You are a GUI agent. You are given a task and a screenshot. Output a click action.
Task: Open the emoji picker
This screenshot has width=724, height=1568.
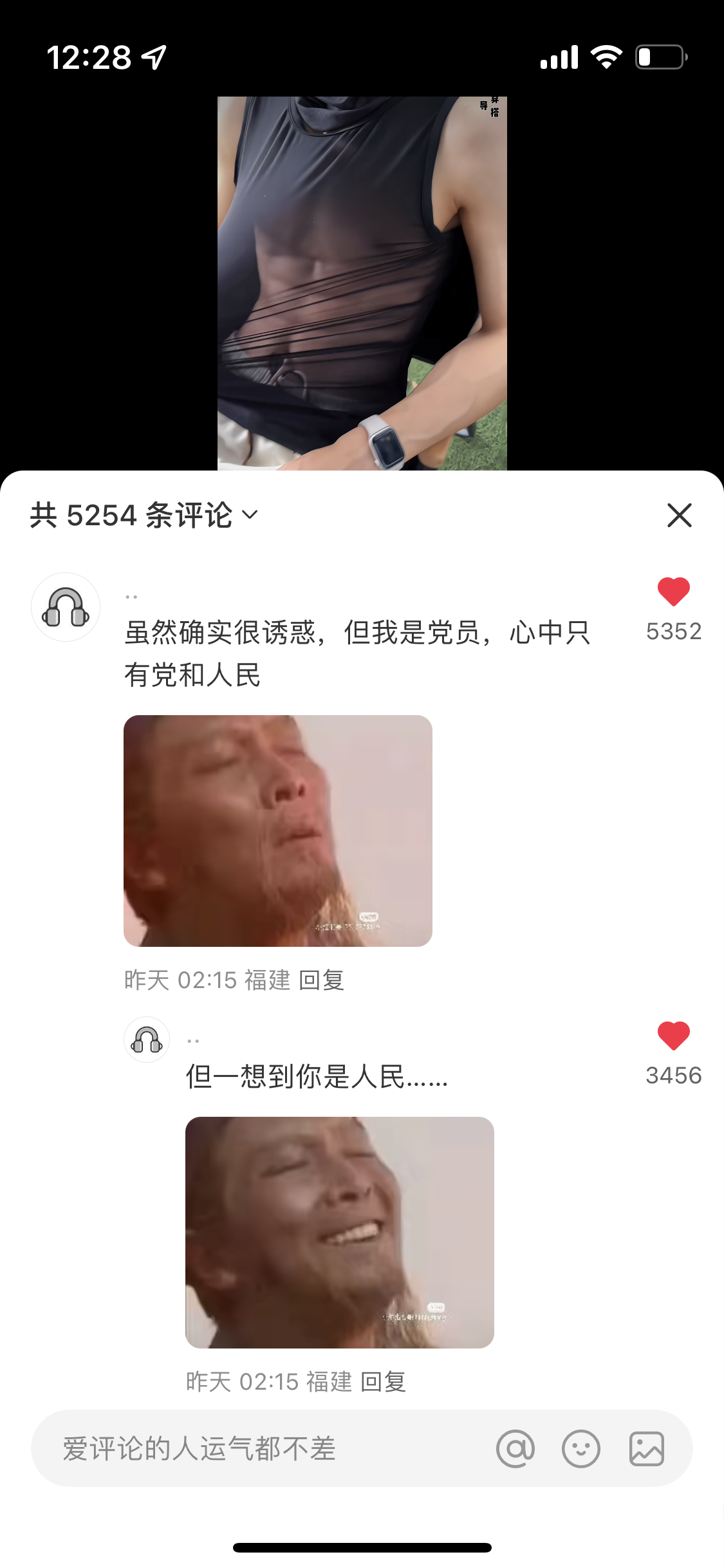point(580,1449)
